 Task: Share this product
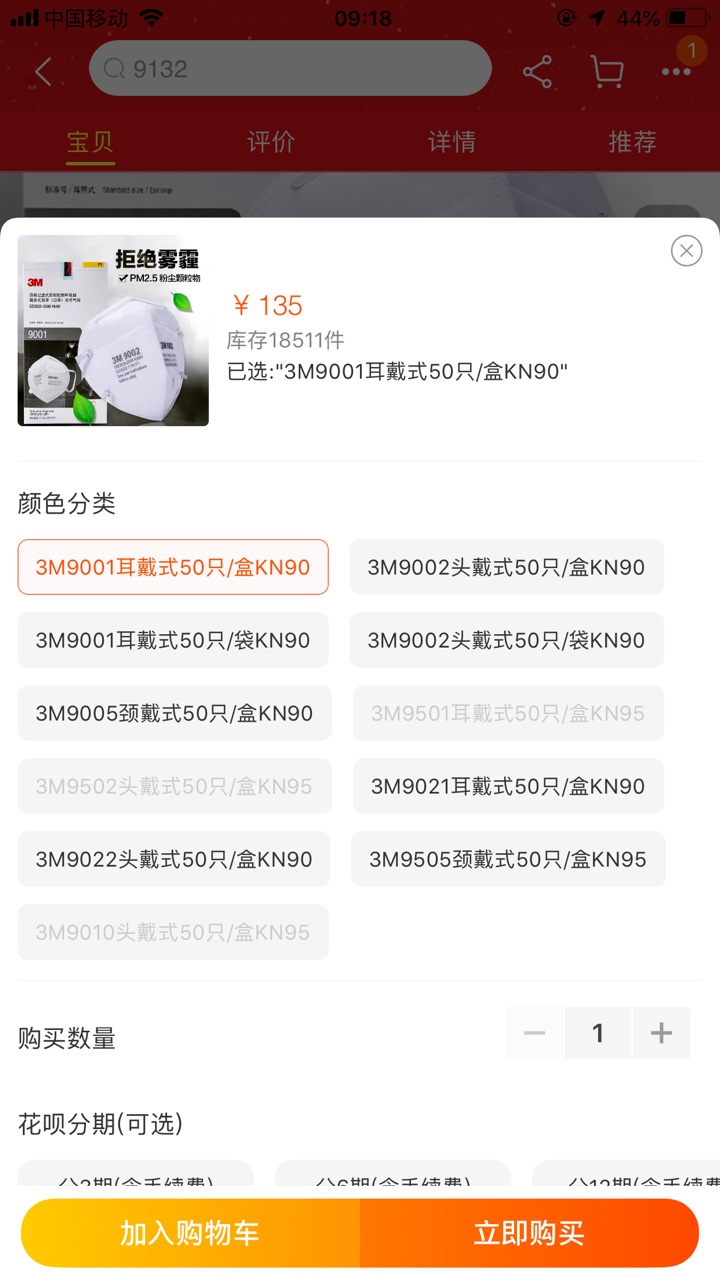pos(537,71)
